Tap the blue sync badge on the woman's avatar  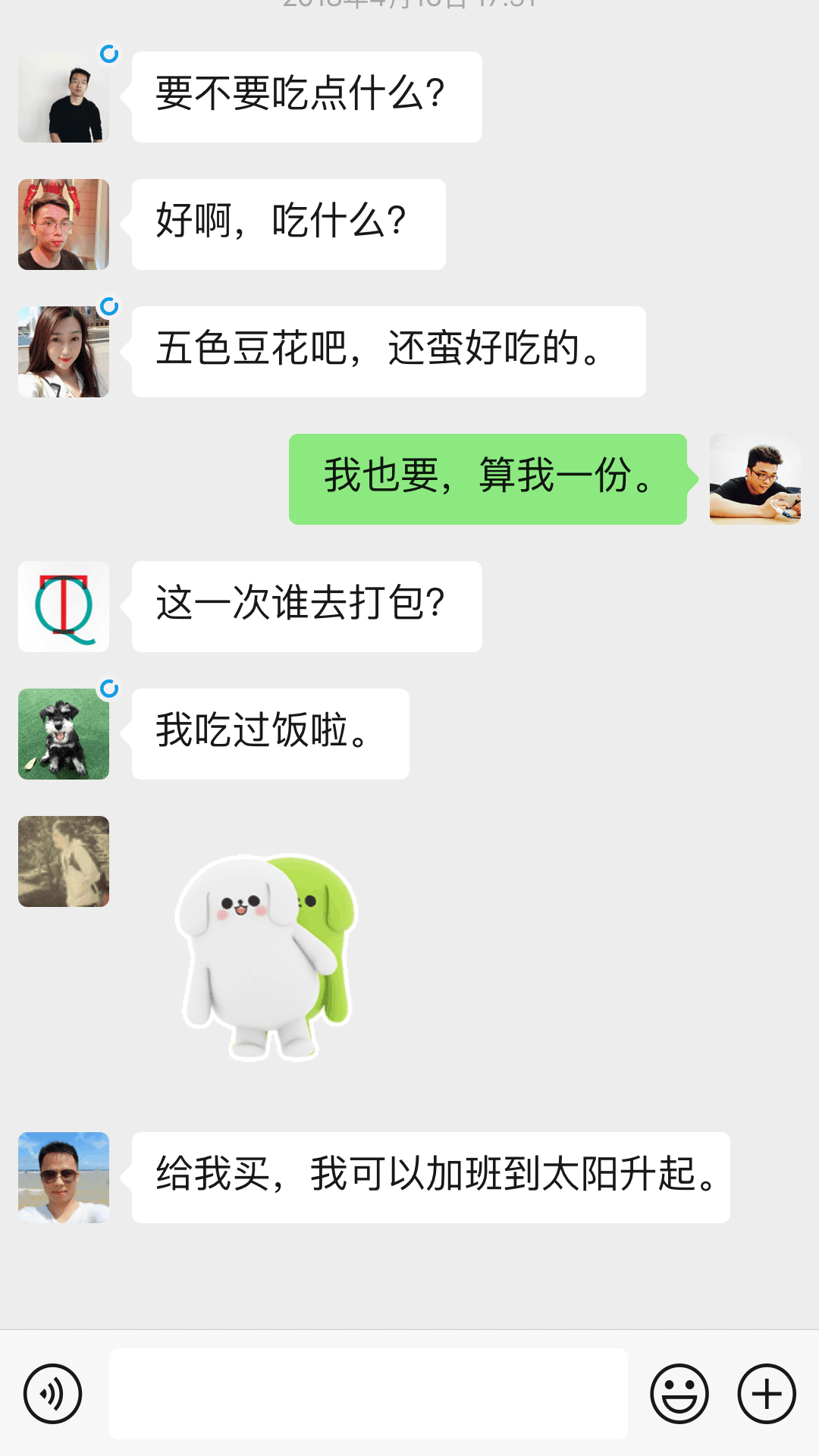111,308
